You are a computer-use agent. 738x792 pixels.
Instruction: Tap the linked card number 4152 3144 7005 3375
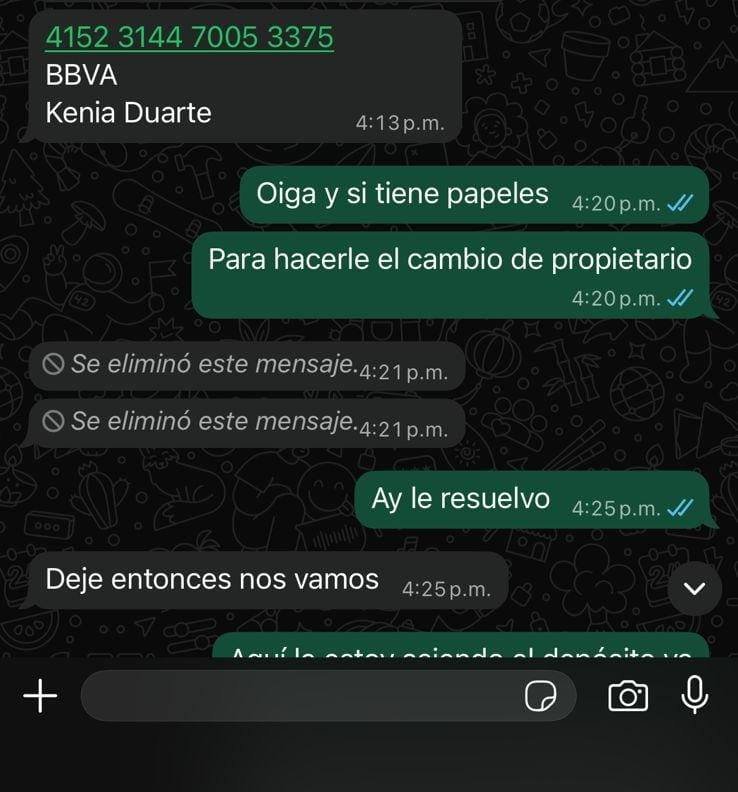coord(189,37)
